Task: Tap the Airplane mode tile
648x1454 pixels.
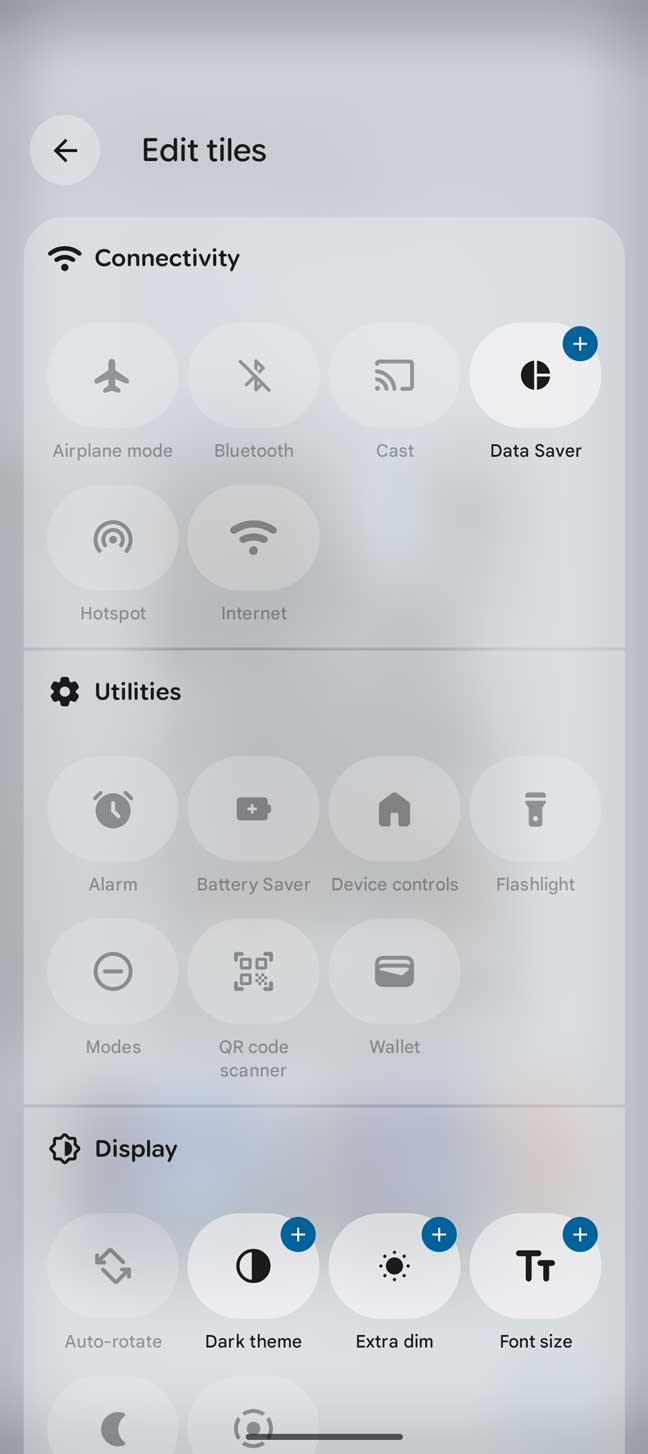Action: pyautogui.click(x=113, y=376)
